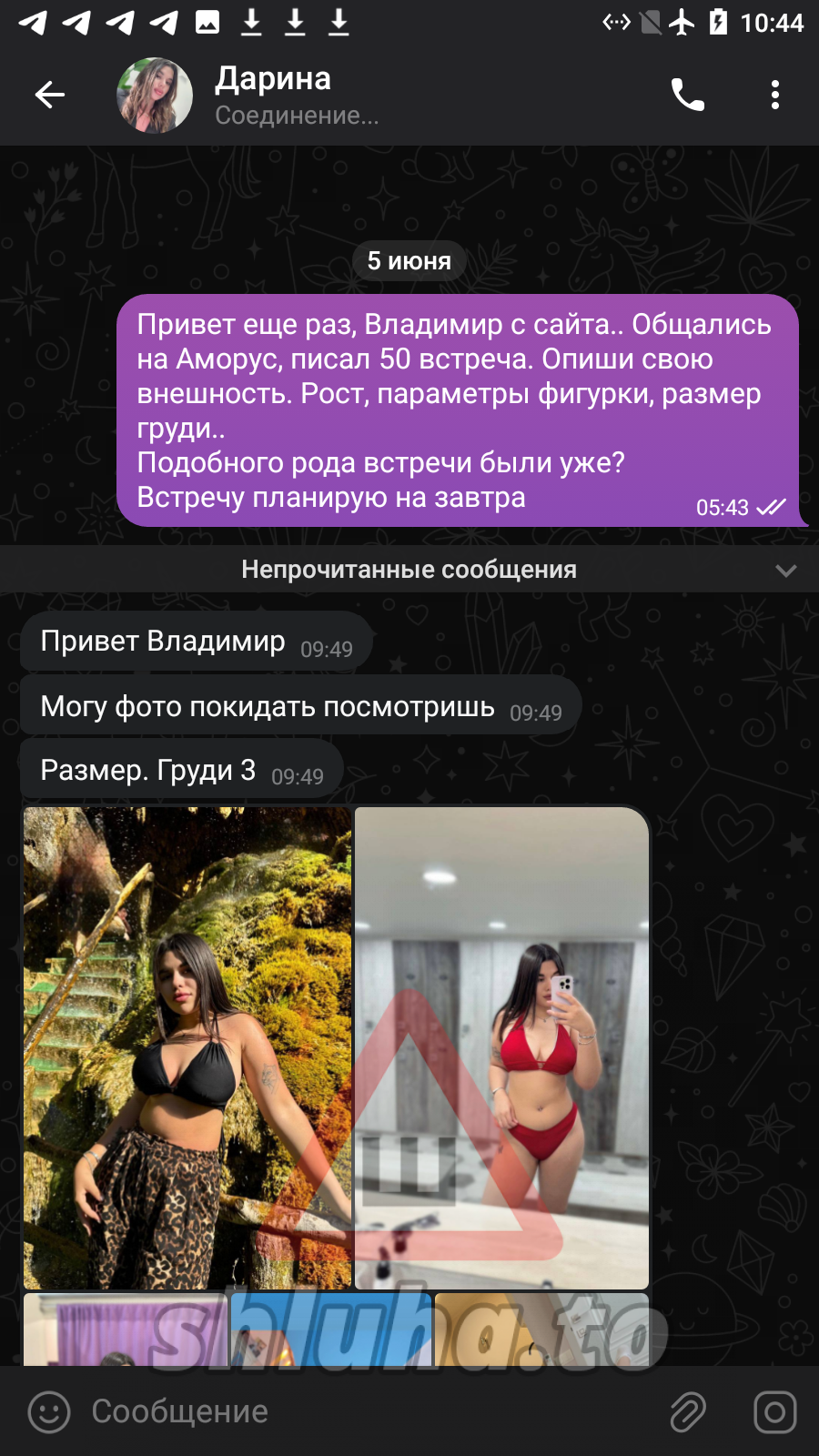Image resolution: width=819 pixels, height=1456 pixels.
Task: Go back using the arrow icon
Action: (50, 95)
